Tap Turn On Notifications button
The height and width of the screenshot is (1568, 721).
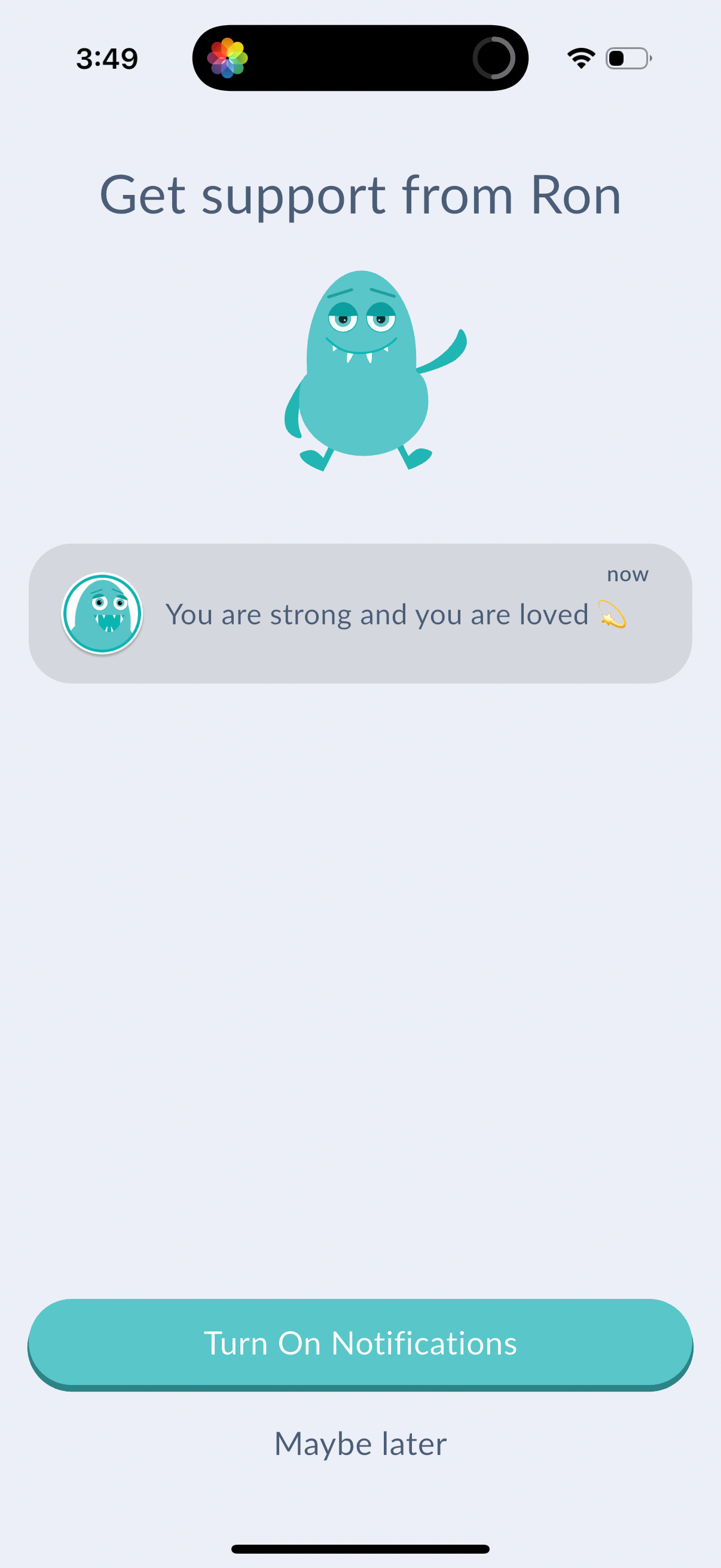coord(360,1343)
